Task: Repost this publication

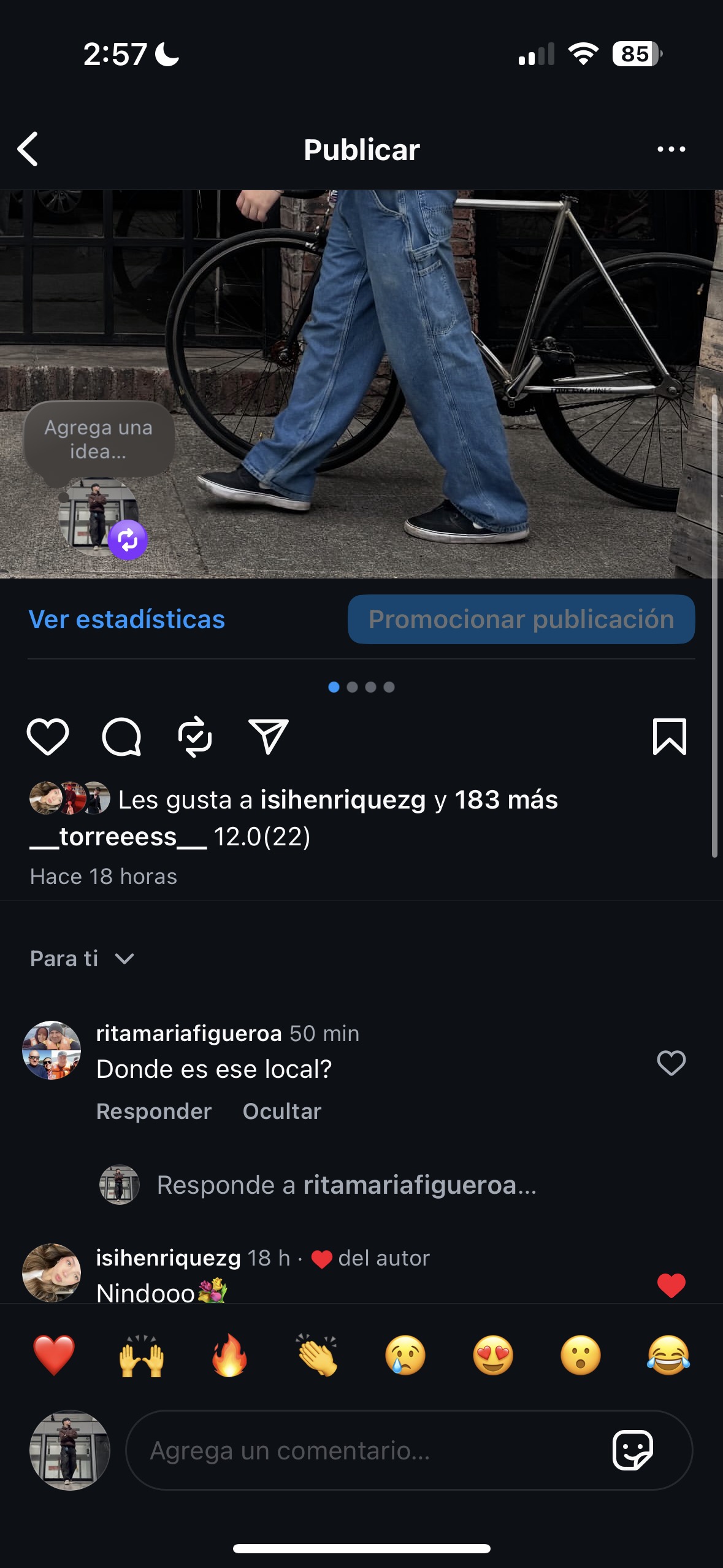Action: point(195,736)
